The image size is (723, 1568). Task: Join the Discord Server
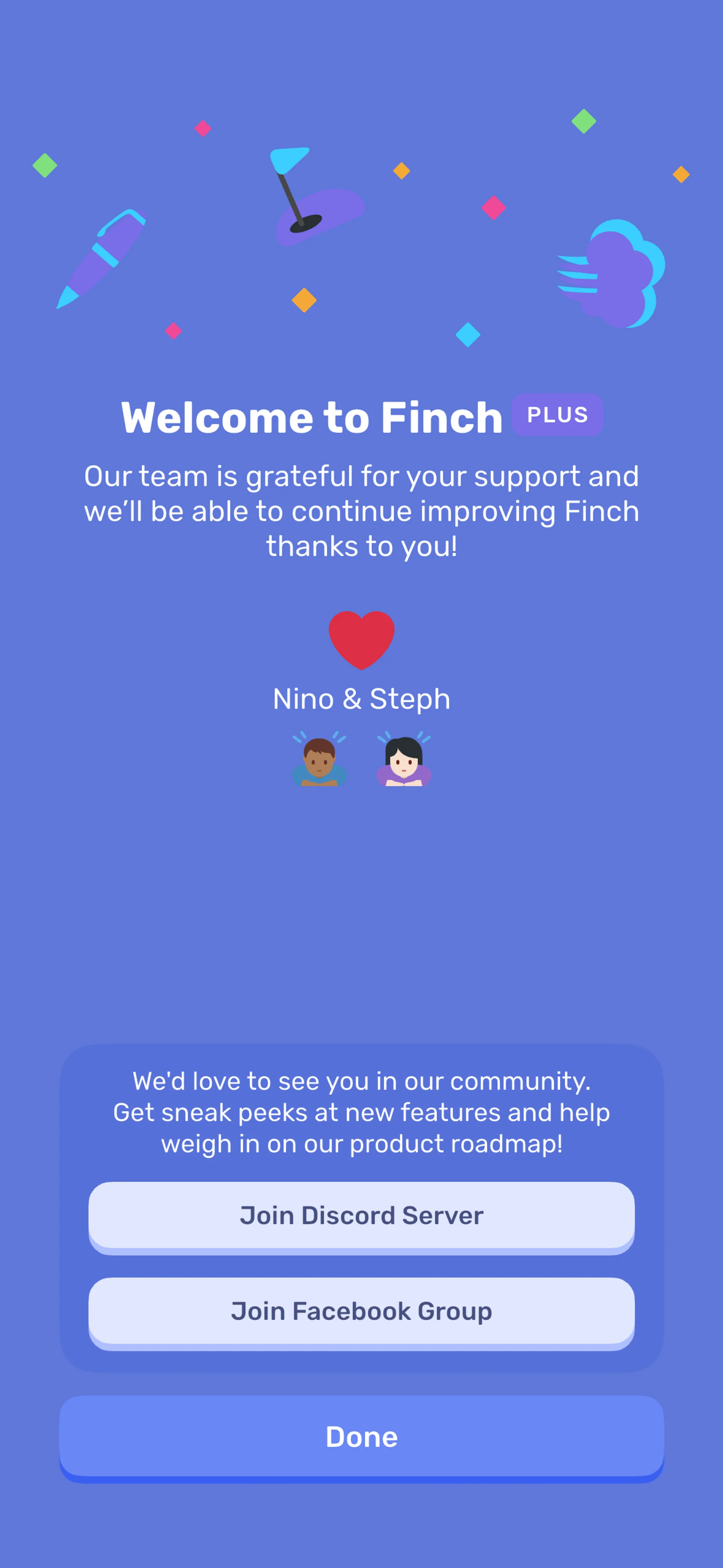click(x=361, y=1215)
